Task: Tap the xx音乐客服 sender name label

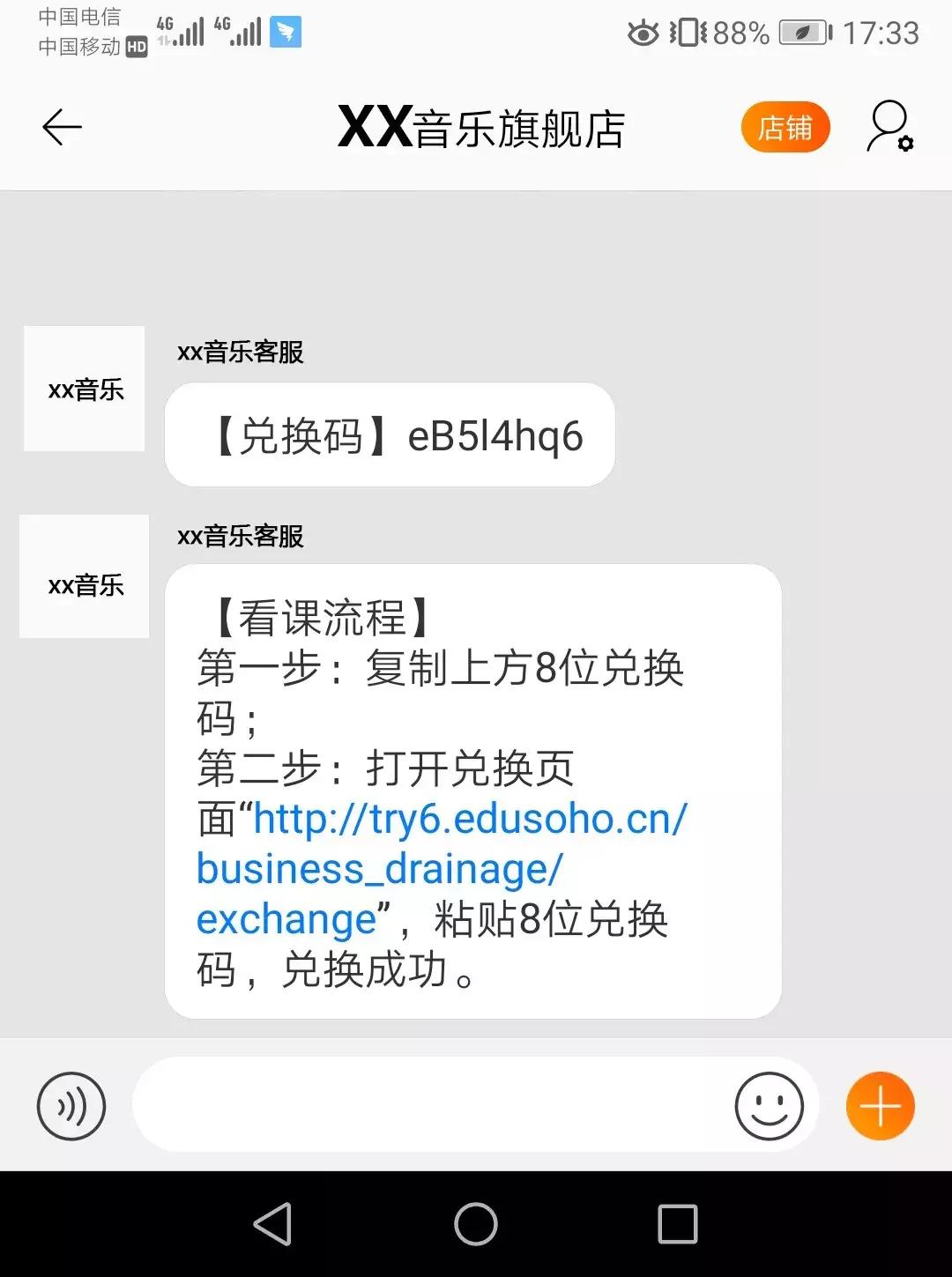Action: tap(239, 352)
